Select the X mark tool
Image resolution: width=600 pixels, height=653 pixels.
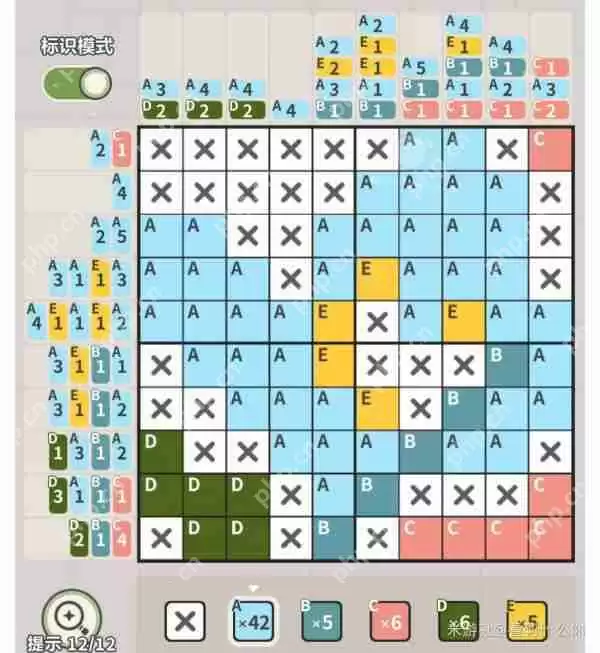click(x=185, y=621)
